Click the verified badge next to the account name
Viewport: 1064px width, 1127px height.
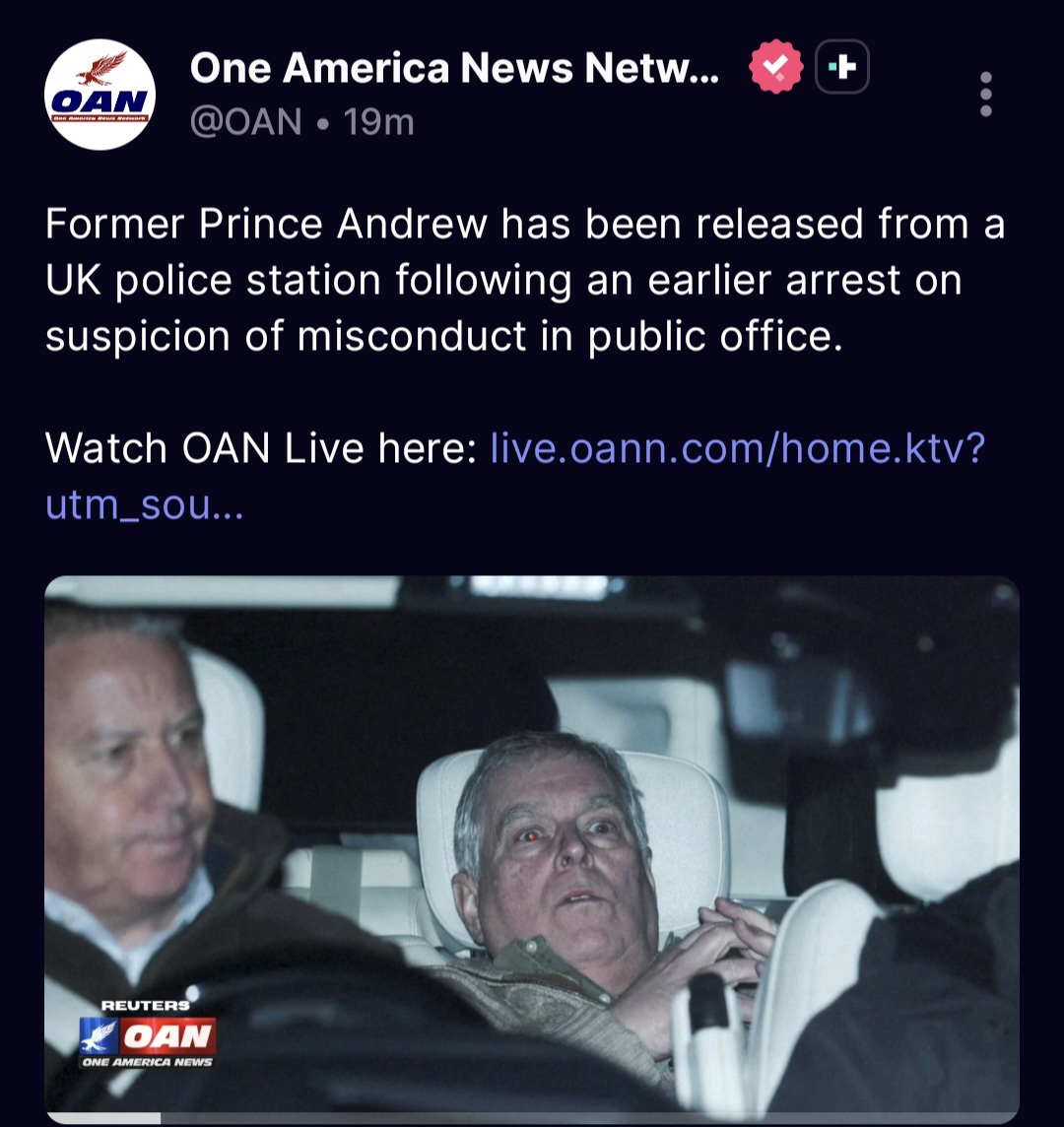[x=776, y=67]
